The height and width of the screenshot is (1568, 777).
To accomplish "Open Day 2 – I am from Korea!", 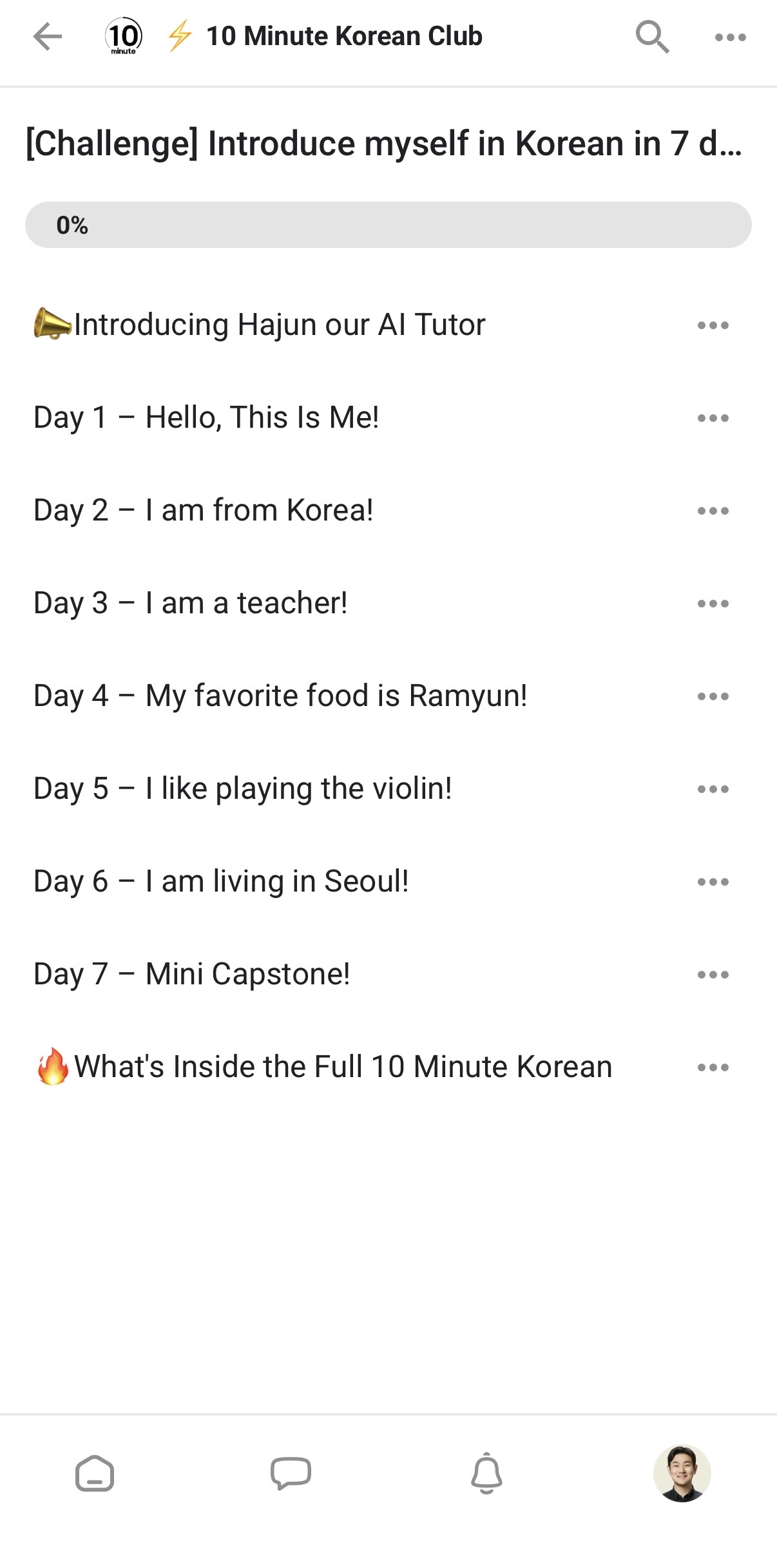I will [x=204, y=510].
